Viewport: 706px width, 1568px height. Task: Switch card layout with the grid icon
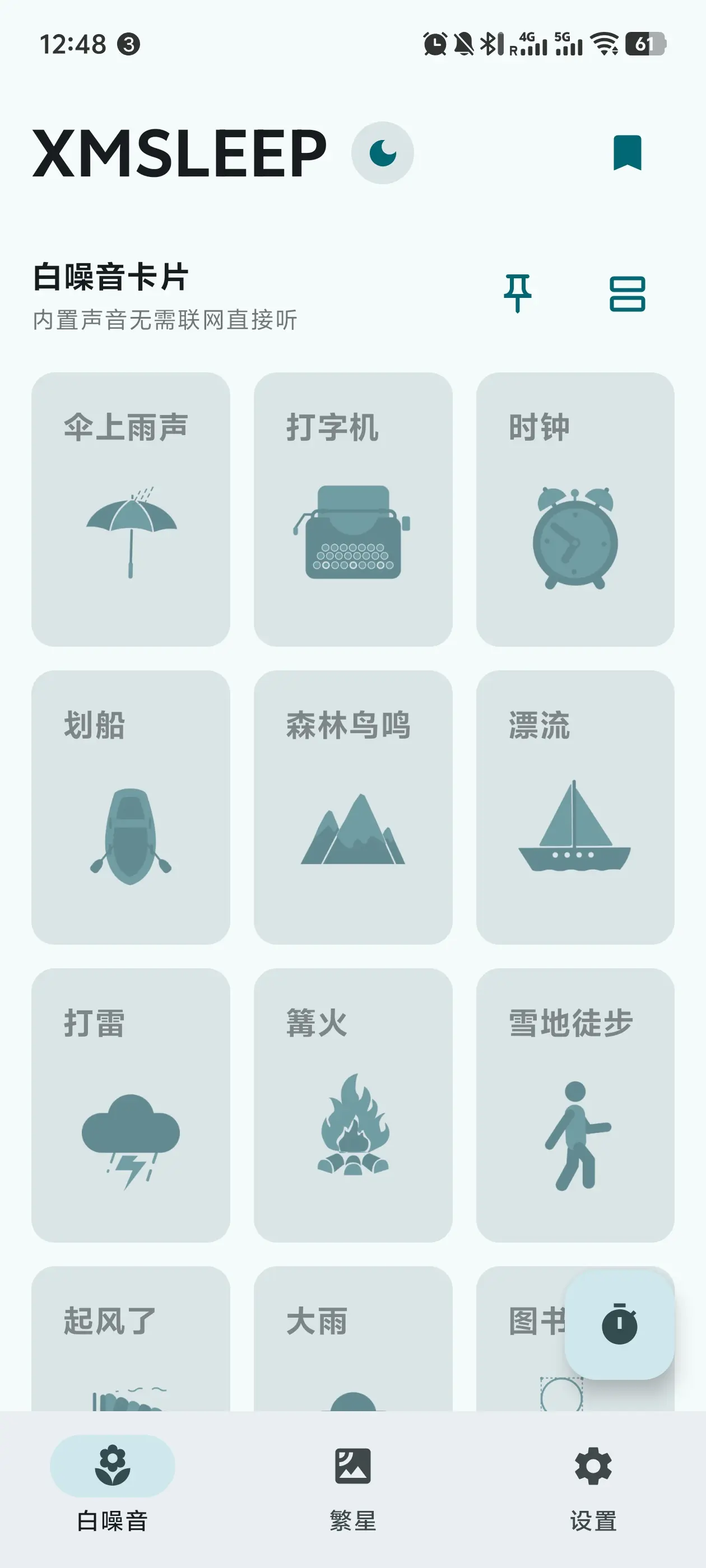coord(628,294)
